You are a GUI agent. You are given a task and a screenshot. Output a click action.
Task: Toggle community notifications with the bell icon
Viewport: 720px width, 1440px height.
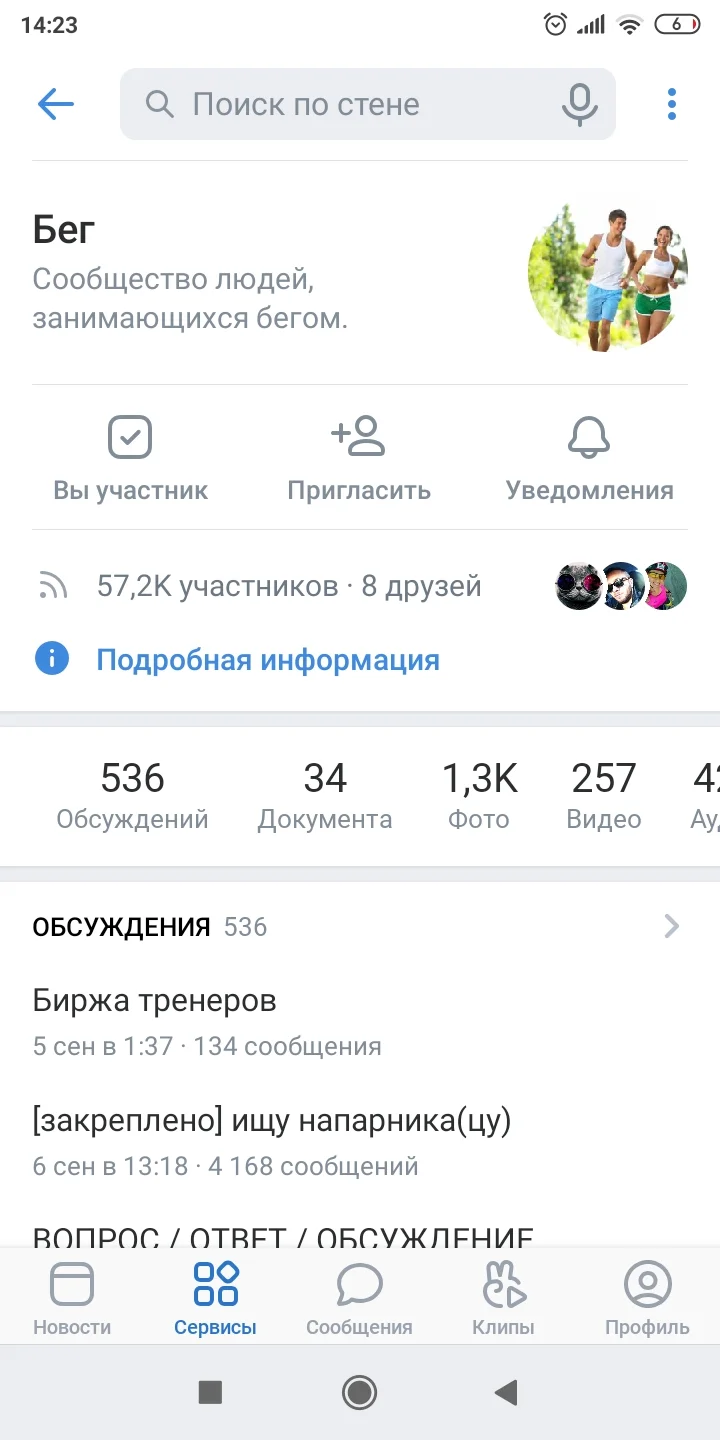[588, 435]
